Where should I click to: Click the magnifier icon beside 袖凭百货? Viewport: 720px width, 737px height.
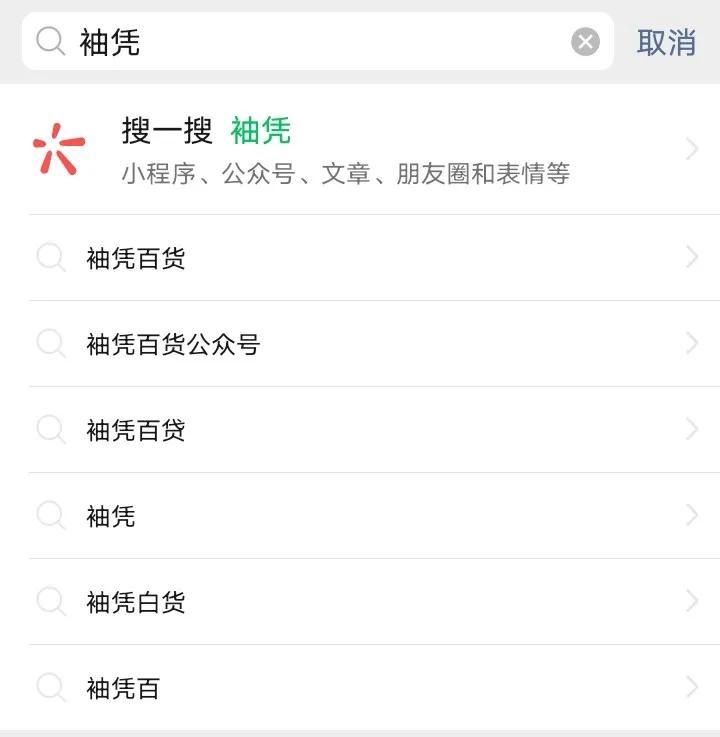pos(51,258)
